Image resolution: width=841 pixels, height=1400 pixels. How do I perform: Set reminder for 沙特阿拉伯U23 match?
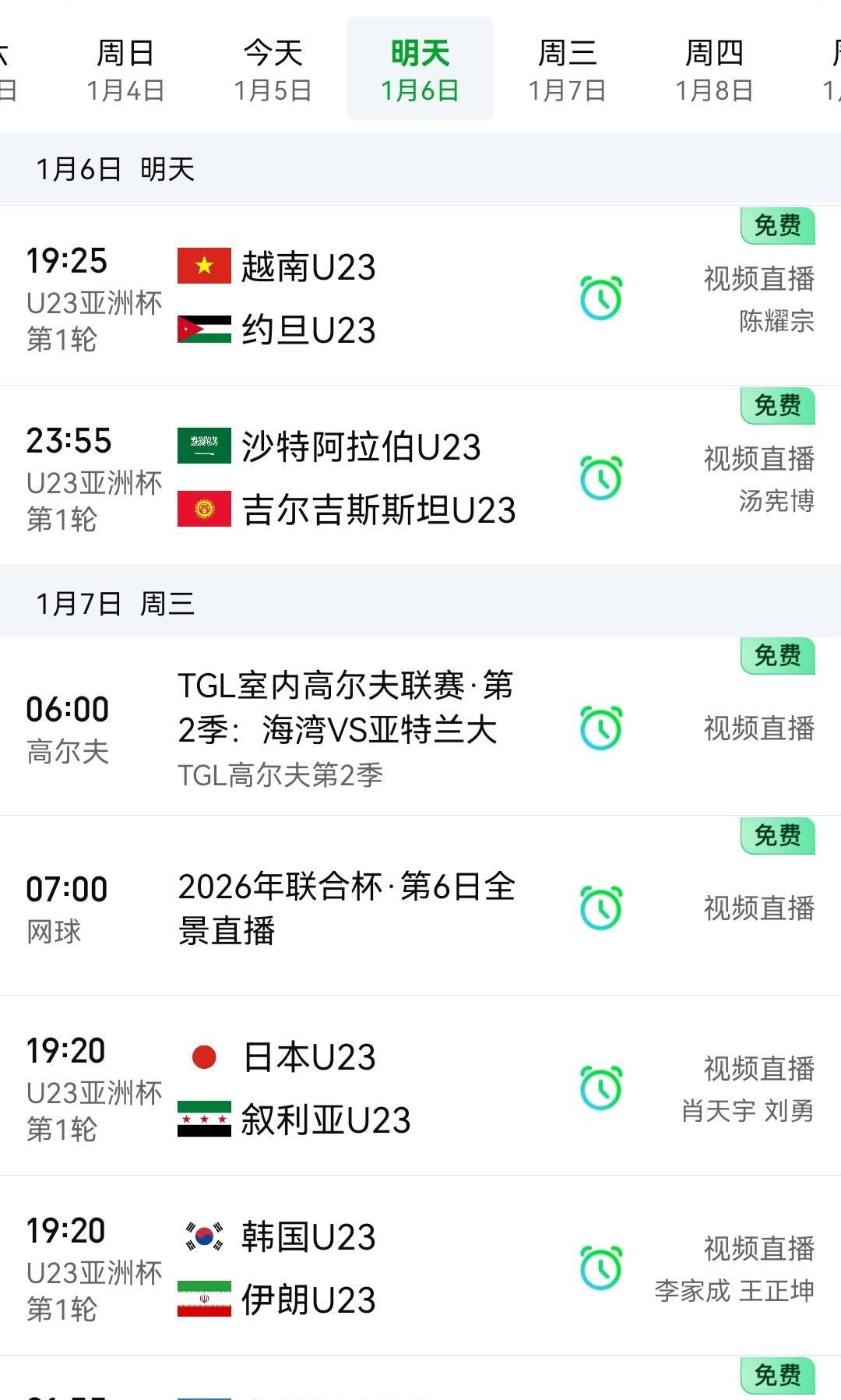pyautogui.click(x=600, y=478)
